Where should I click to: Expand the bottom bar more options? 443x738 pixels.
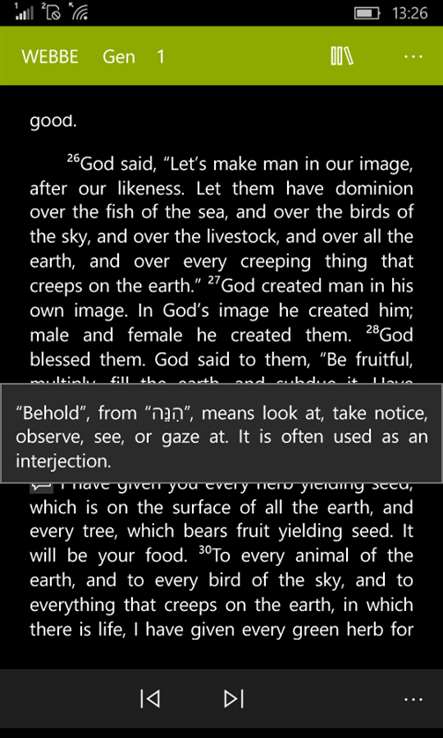(x=413, y=699)
